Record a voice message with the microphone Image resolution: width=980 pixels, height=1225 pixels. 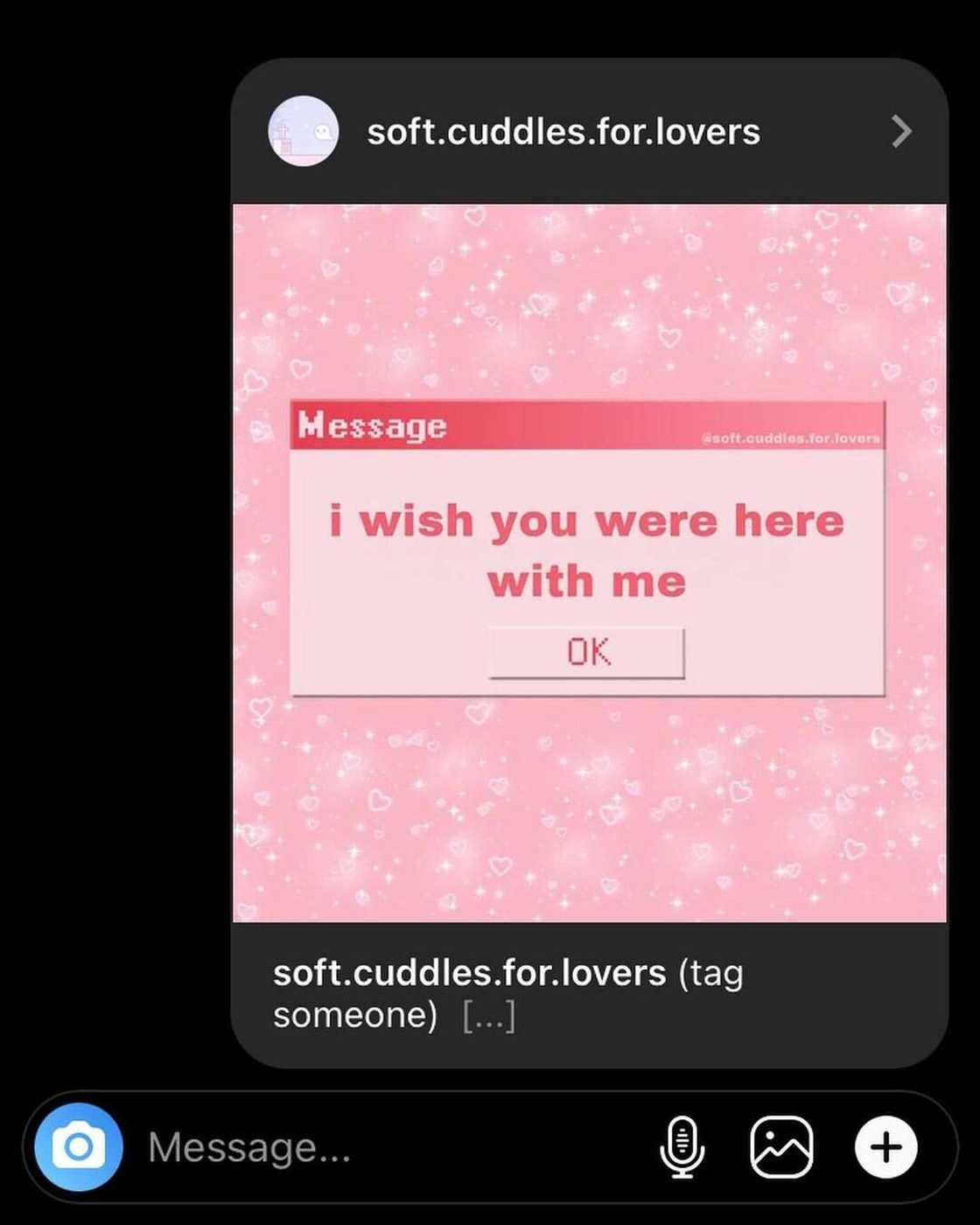pos(682,1147)
